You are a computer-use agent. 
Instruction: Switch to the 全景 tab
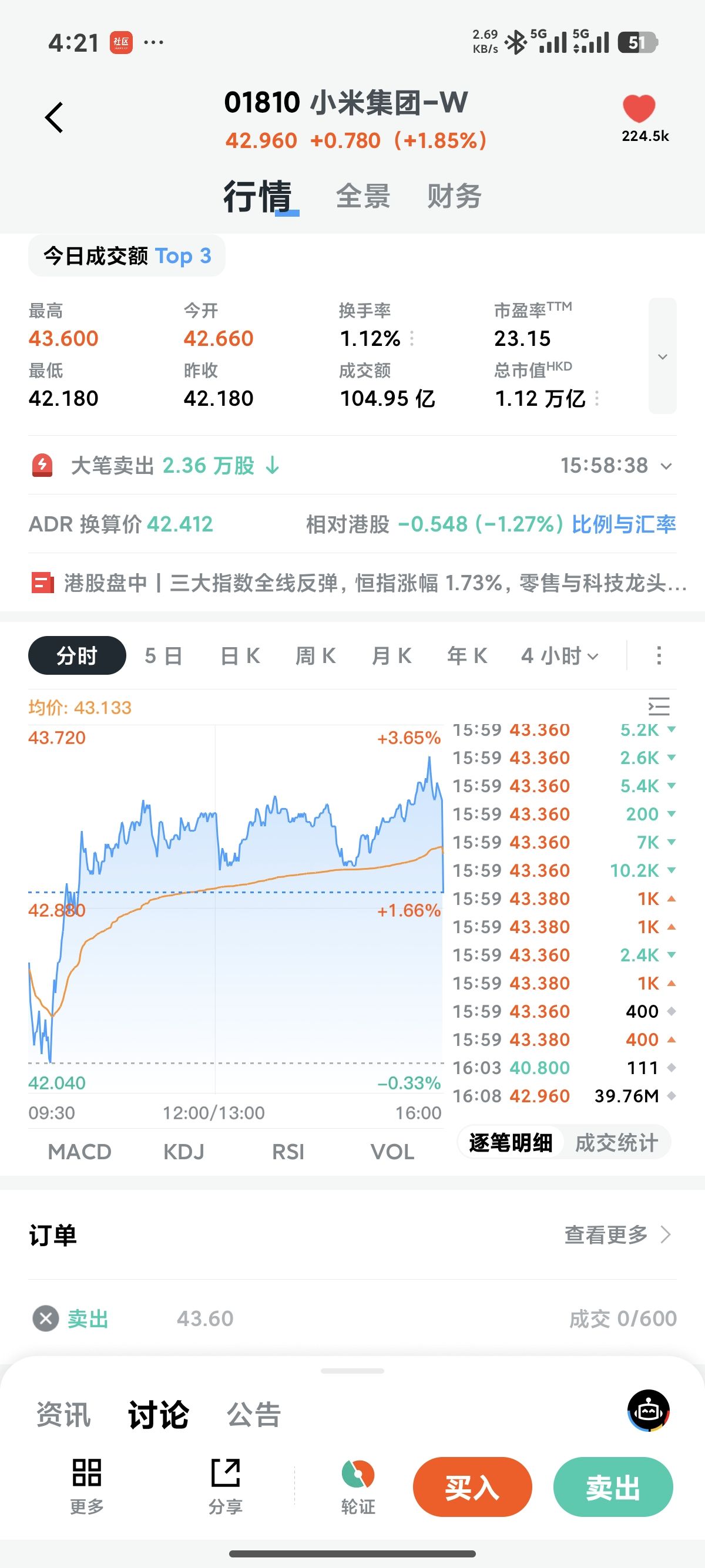[x=363, y=197]
